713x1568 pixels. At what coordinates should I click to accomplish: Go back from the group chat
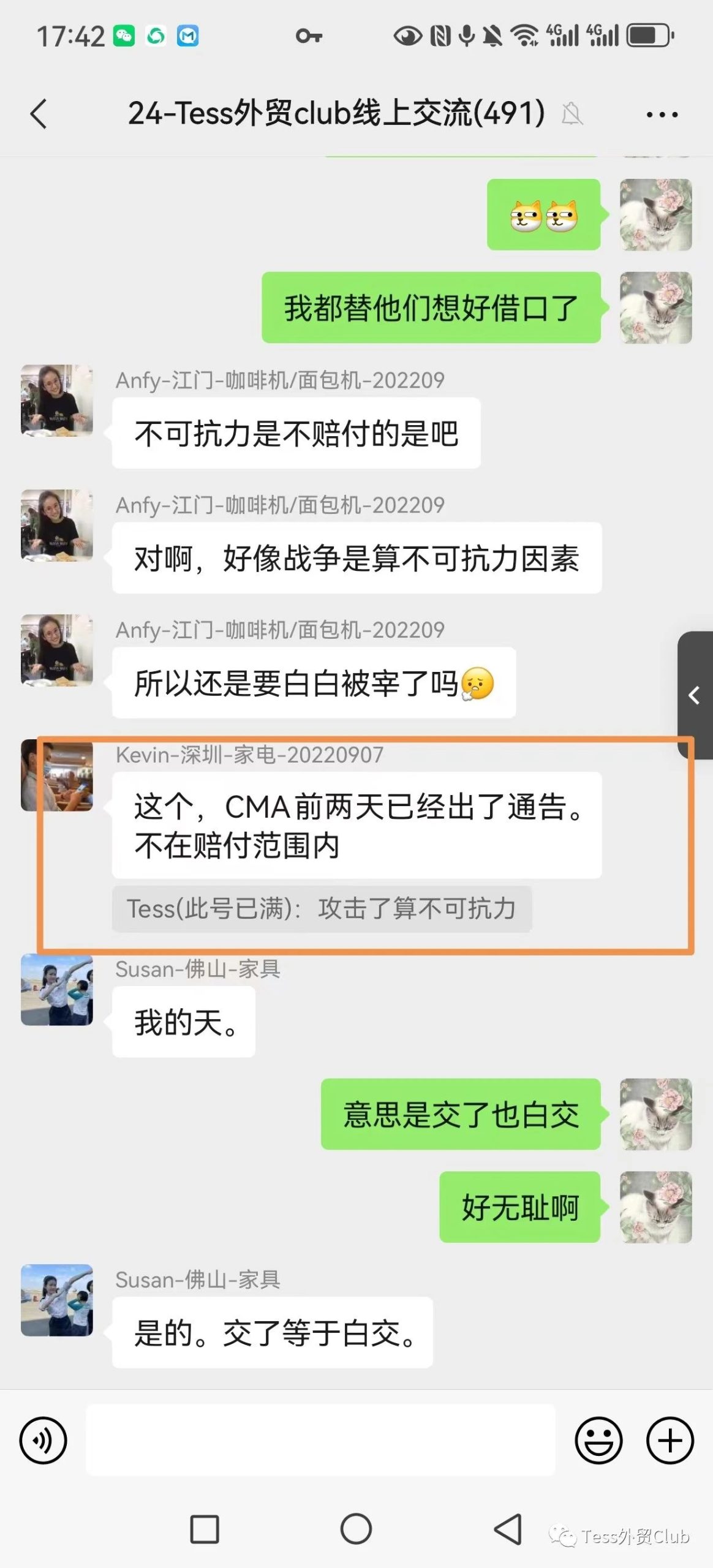point(39,114)
